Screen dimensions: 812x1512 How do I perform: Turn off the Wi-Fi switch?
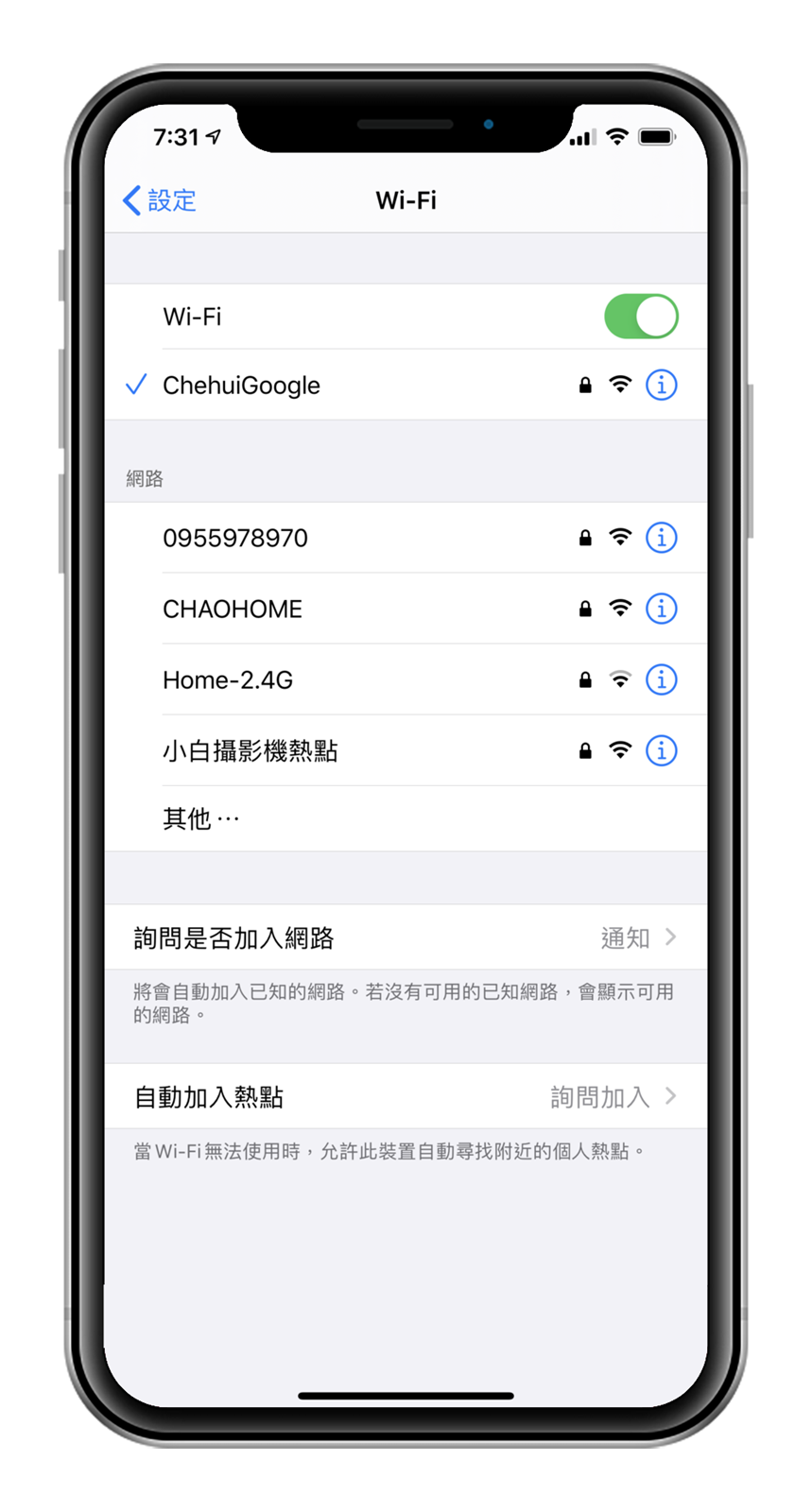tap(641, 317)
